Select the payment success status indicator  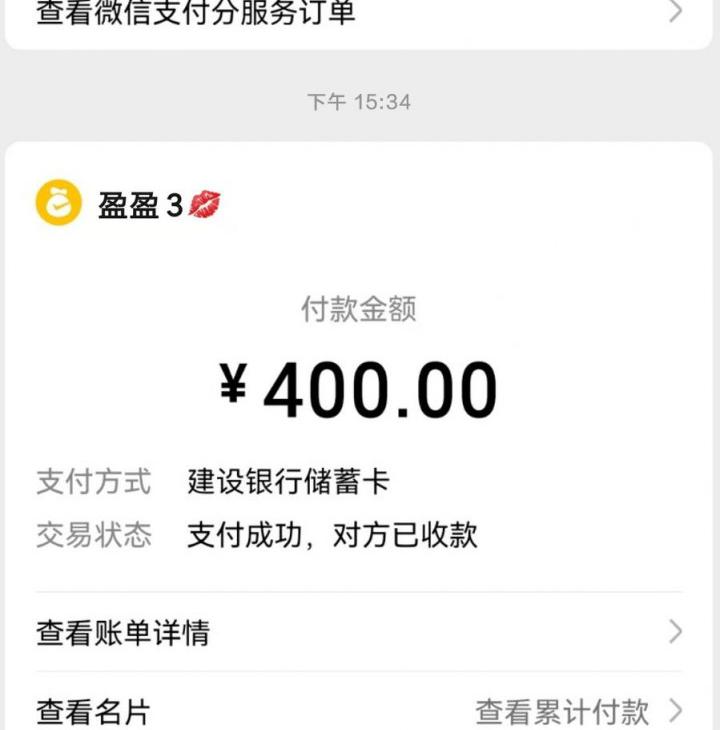(330, 535)
